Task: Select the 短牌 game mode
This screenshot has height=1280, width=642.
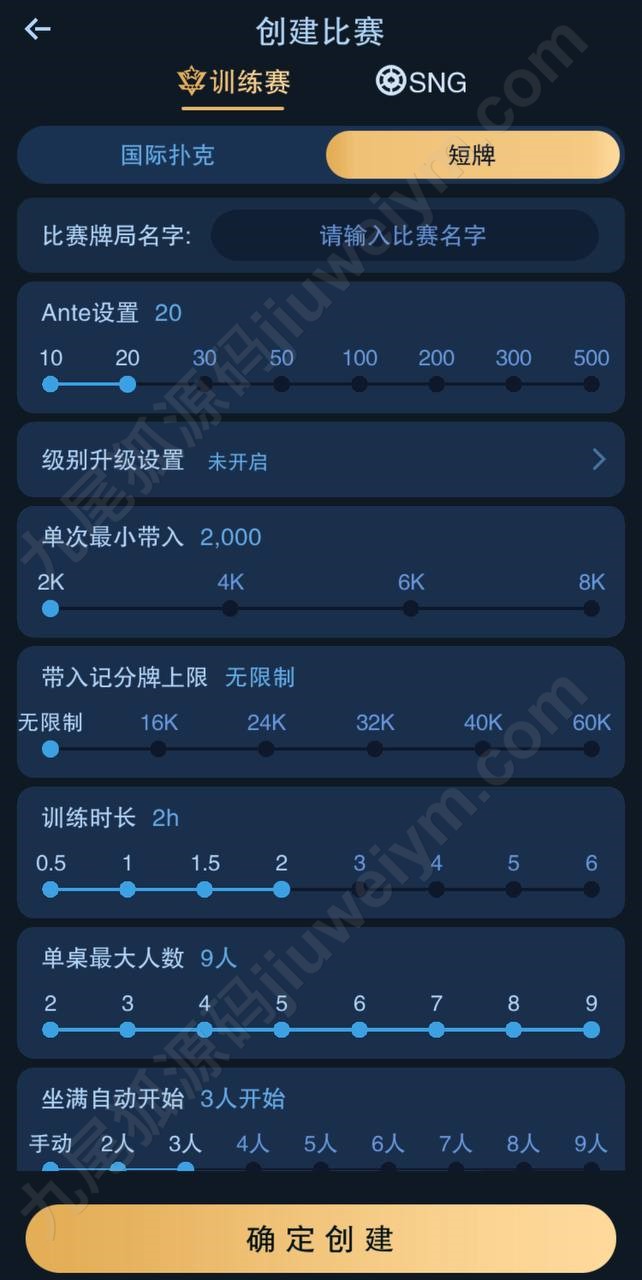Action: click(x=472, y=155)
